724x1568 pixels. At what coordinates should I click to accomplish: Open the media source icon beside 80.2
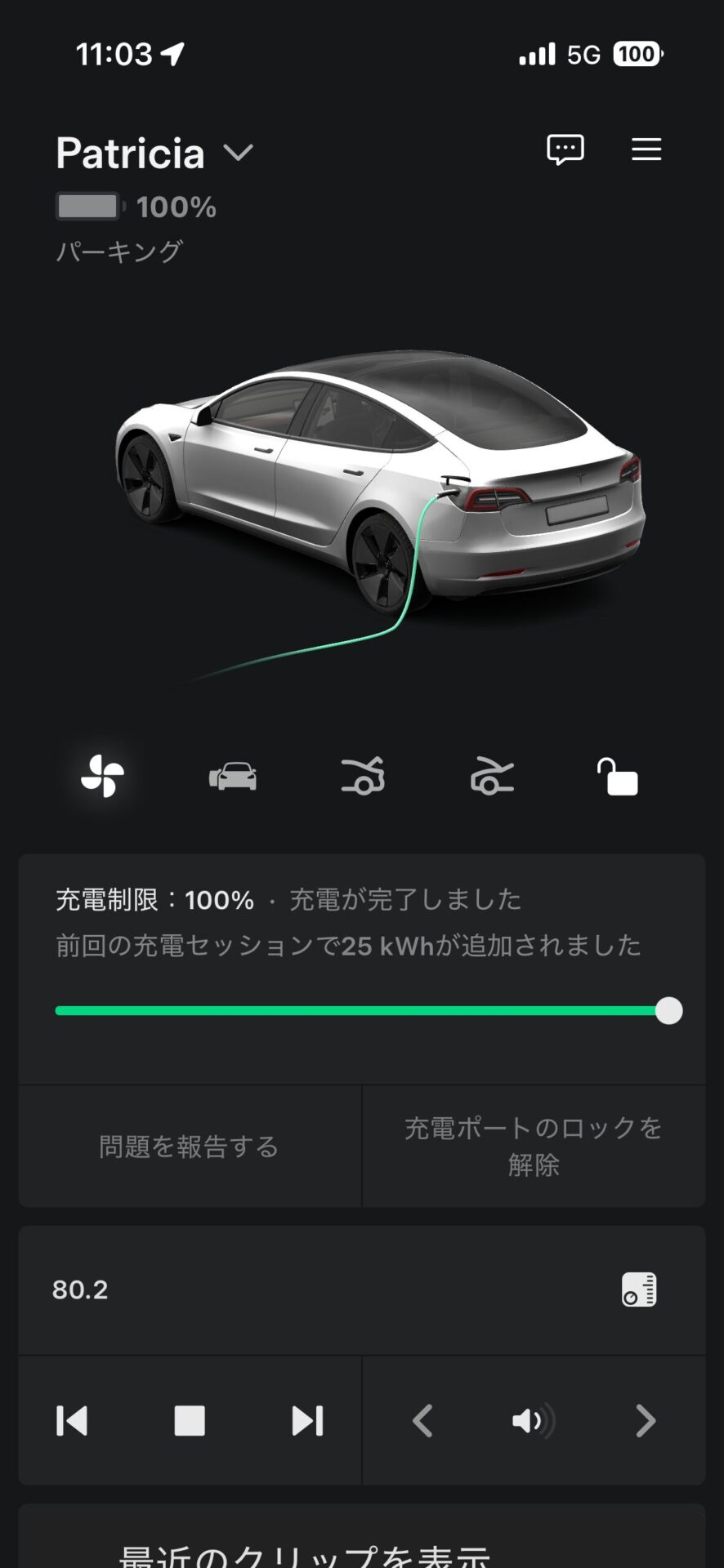click(638, 1290)
